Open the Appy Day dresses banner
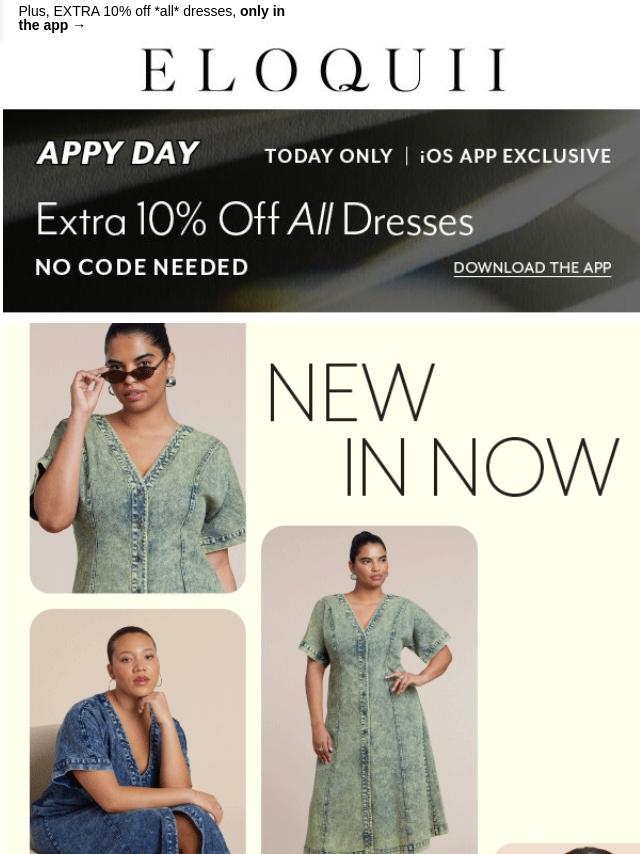 (x=321, y=211)
